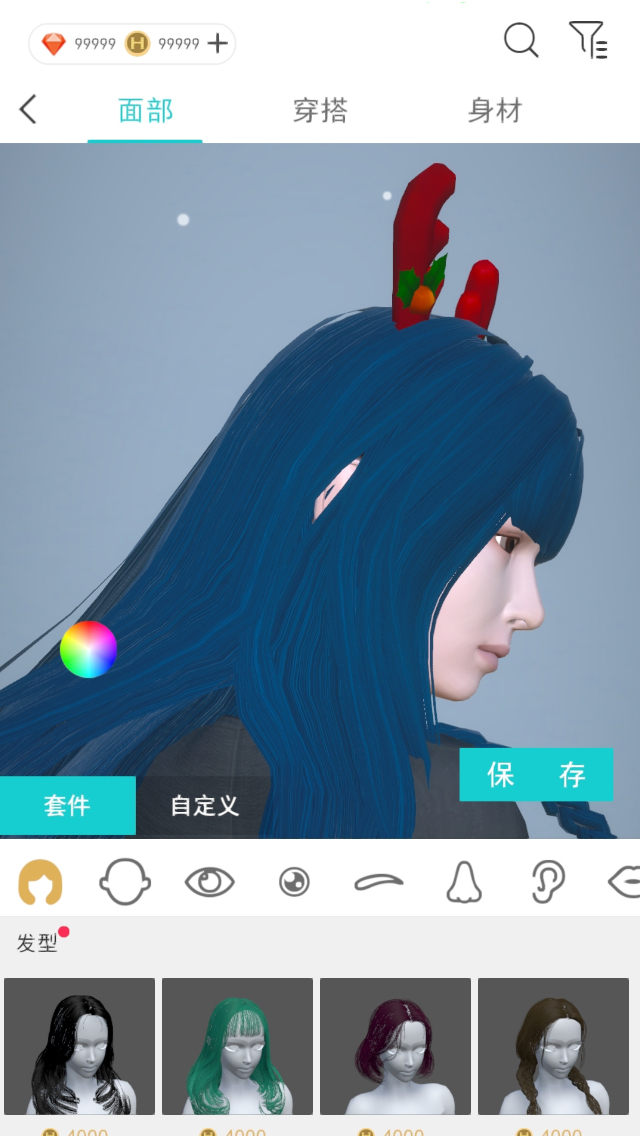640x1136 pixels.
Task: Open the search magnifier icon
Action: pyautogui.click(x=520, y=41)
